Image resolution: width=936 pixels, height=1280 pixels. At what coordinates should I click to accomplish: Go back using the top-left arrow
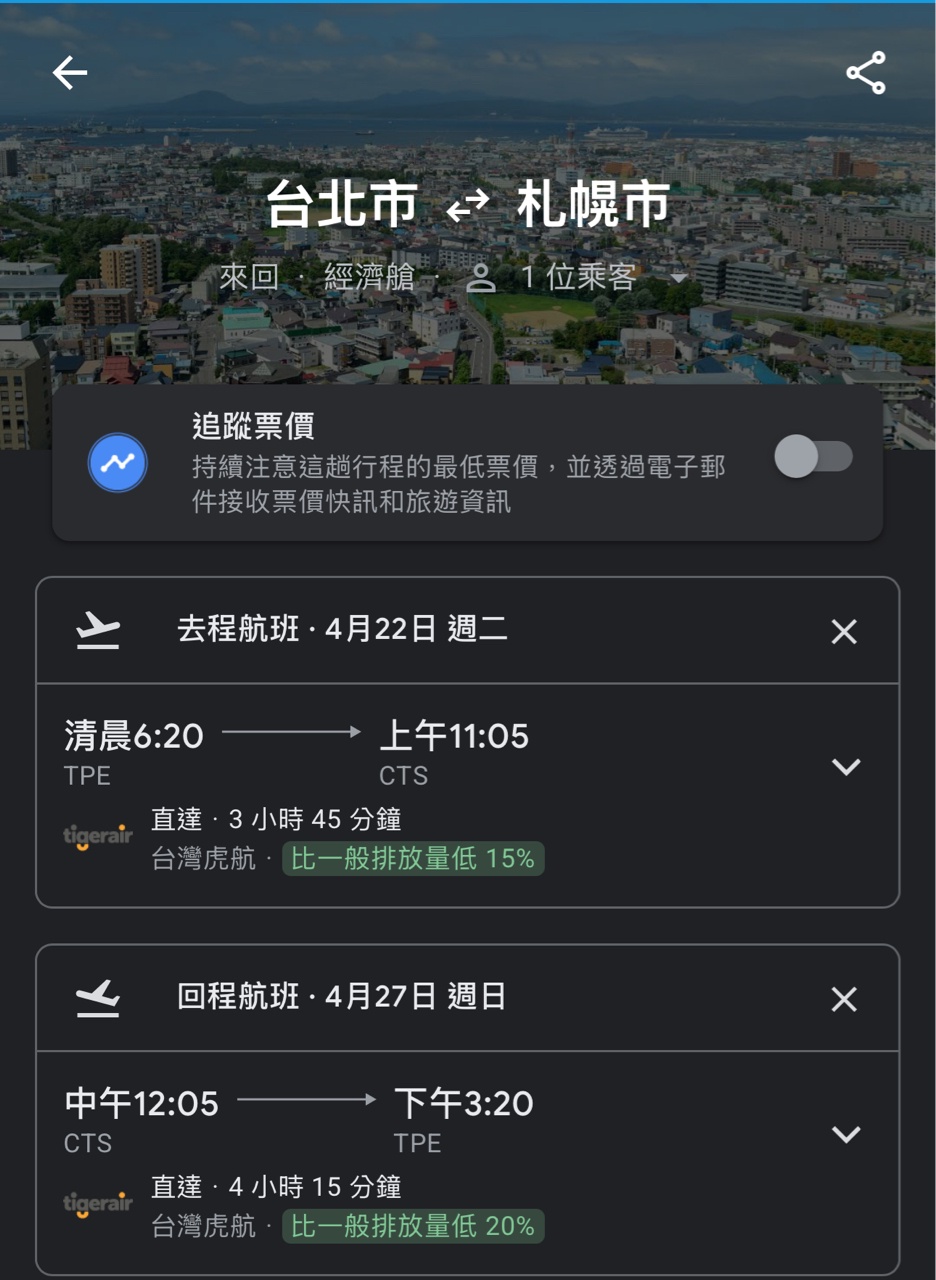(x=70, y=73)
